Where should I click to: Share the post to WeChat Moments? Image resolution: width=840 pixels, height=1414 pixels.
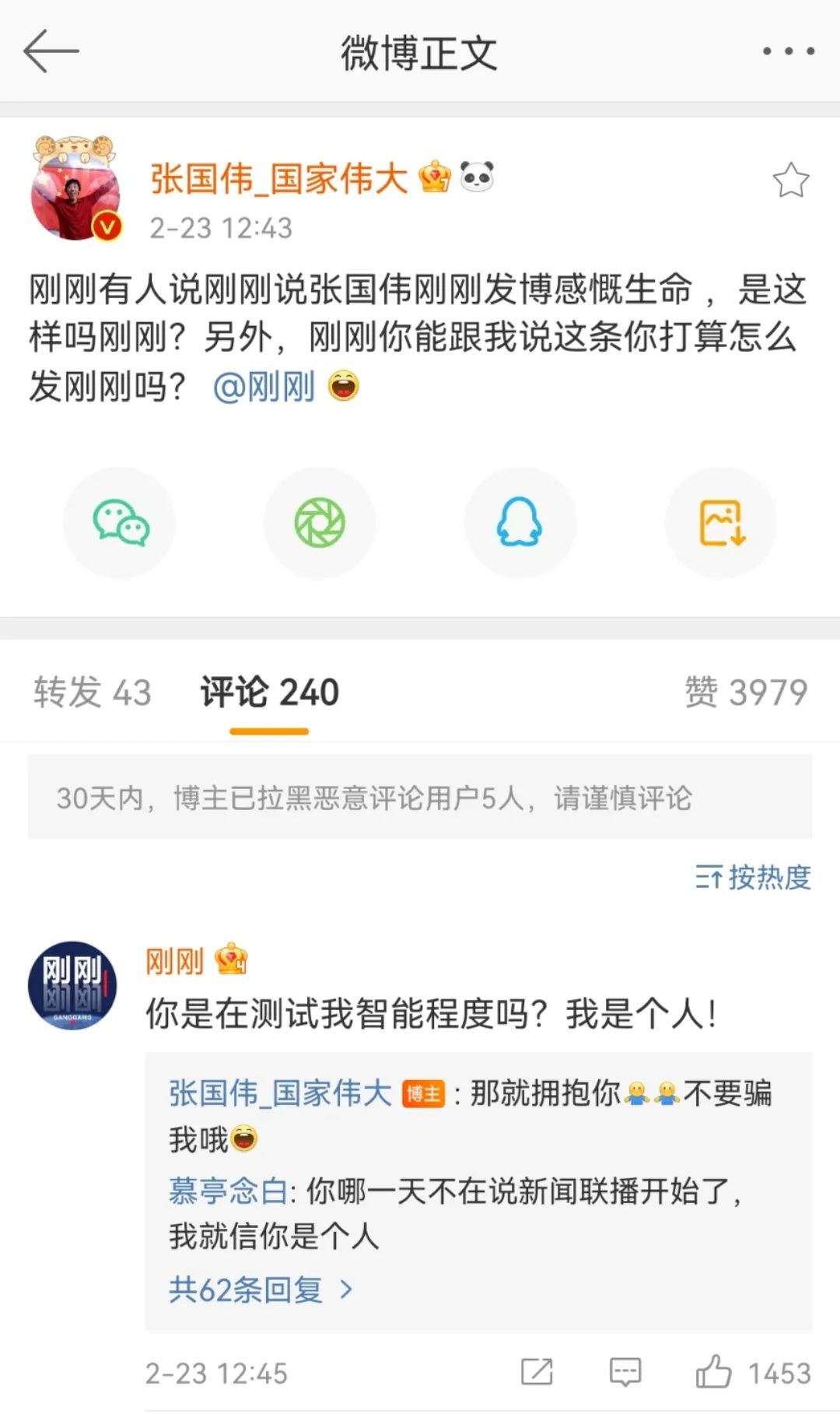pyautogui.click(x=319, y=523)
